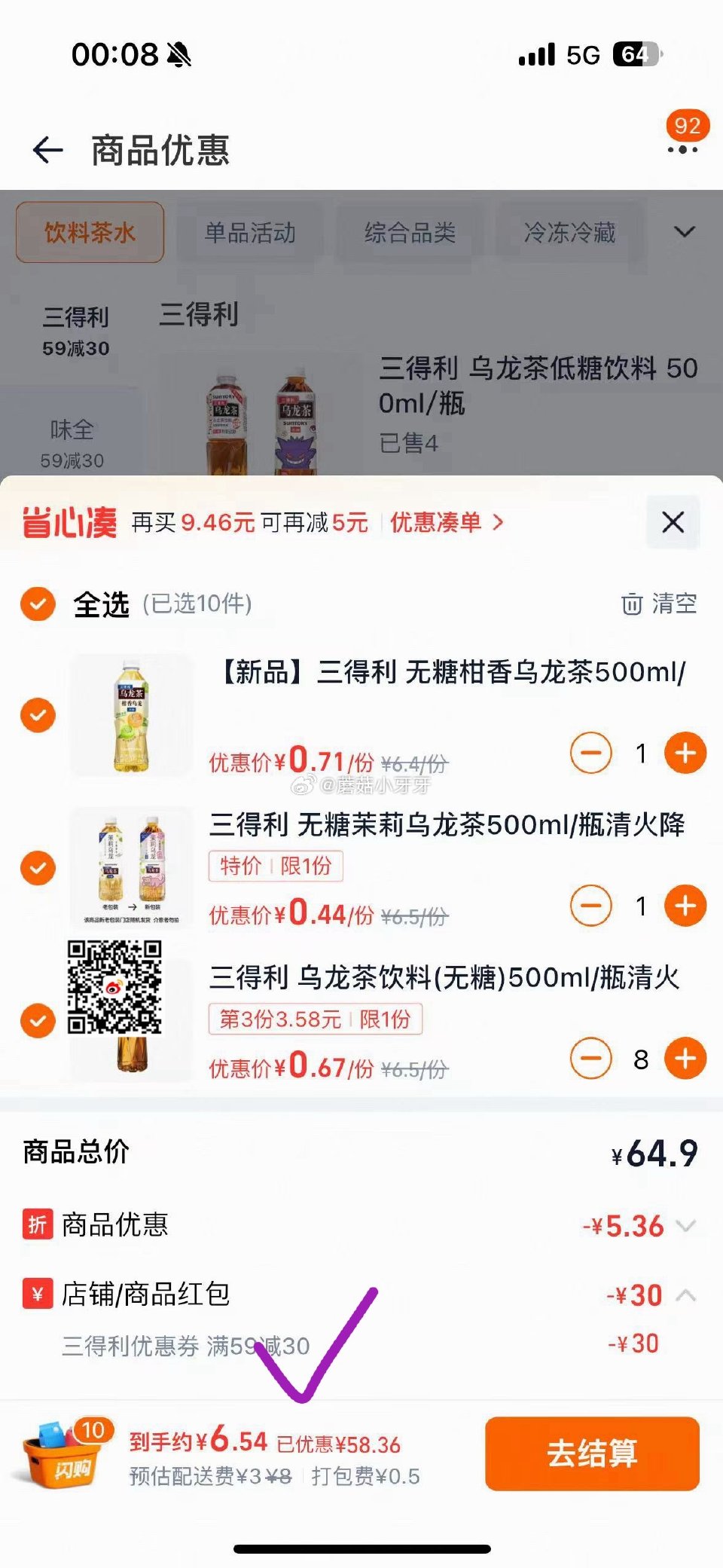Image resolution: width=723 pixels, height=1568 pixels.
Task: Decrease quantity of 无糖柑香乌龙茶 with minus icon
Action: [592, 752]
